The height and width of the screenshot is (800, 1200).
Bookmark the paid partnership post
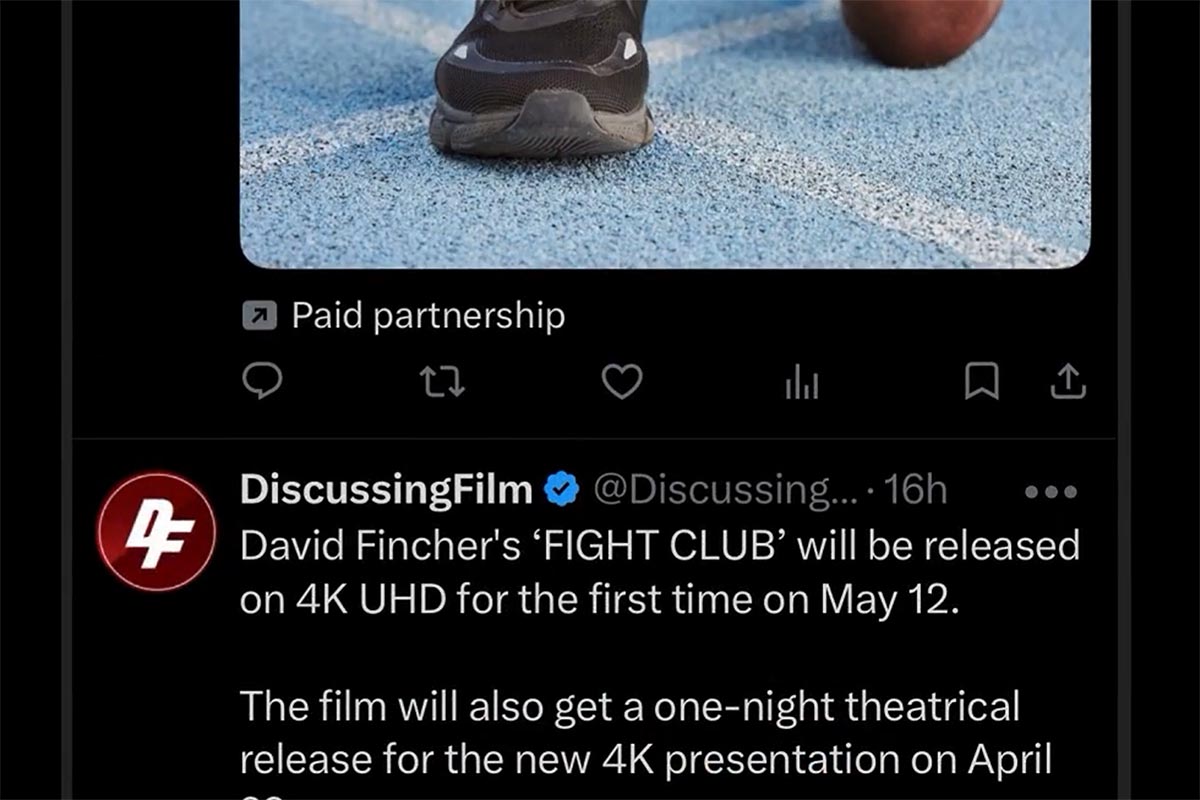click(981, 381)
